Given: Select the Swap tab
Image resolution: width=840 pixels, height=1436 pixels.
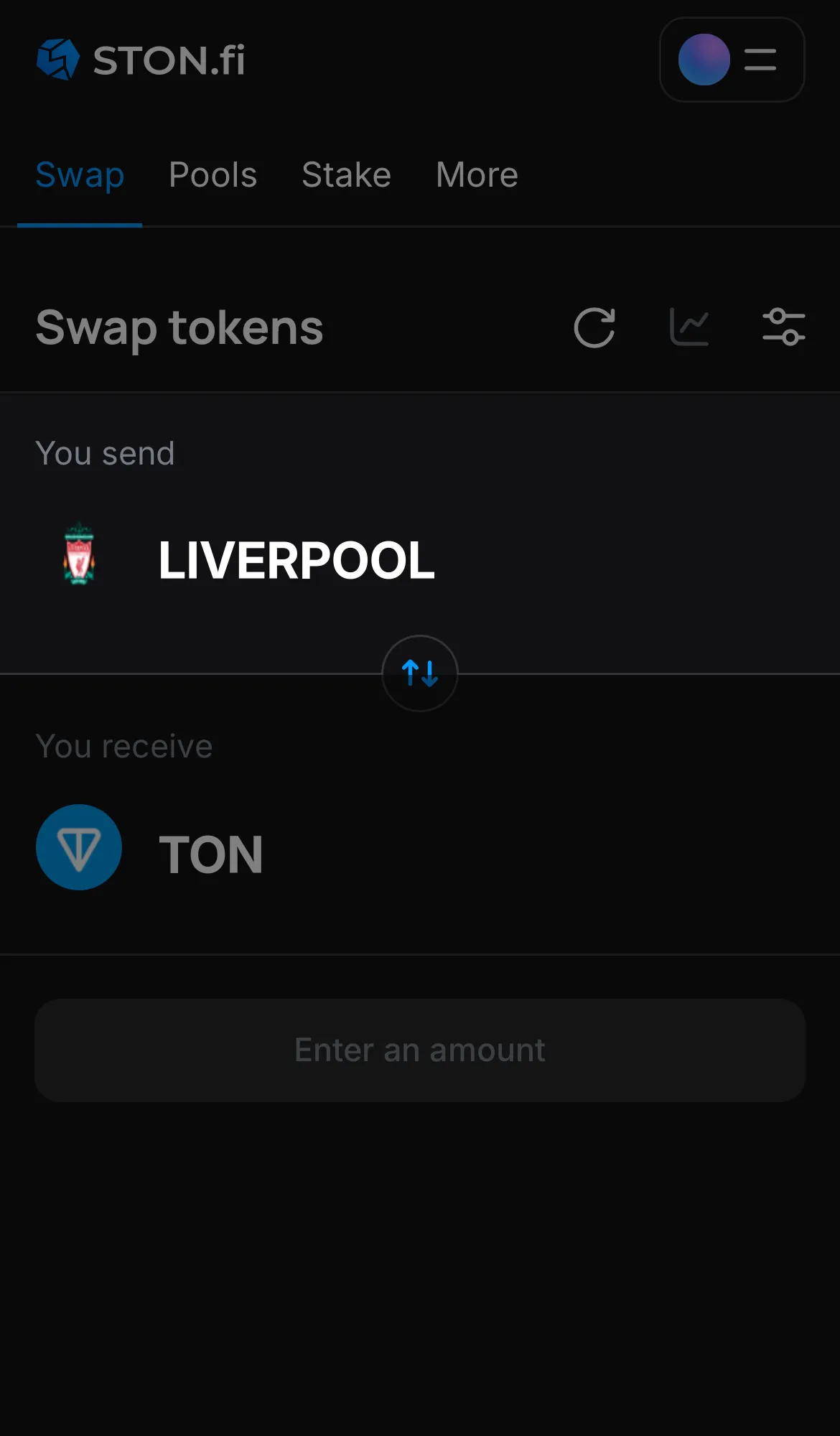Looking at the screenshot, I should pos(80,174).
